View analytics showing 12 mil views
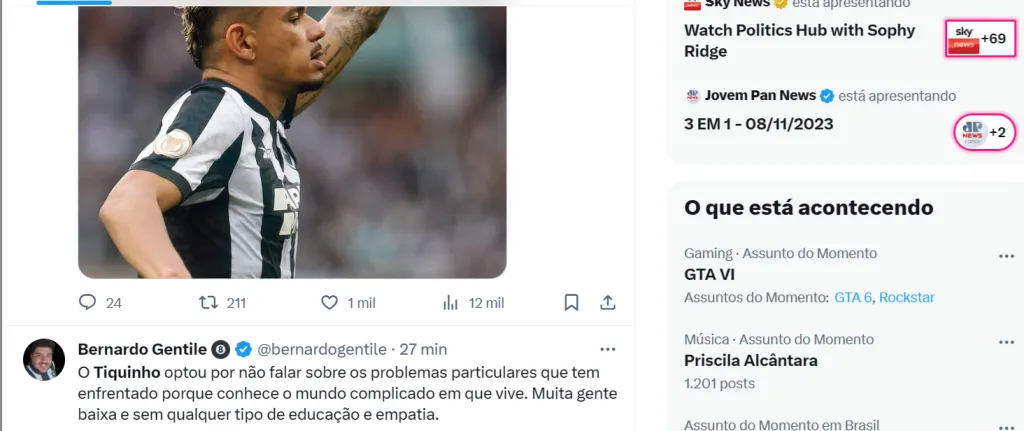The height and width of the screenshot is (431, 1024). click(451, 302)
